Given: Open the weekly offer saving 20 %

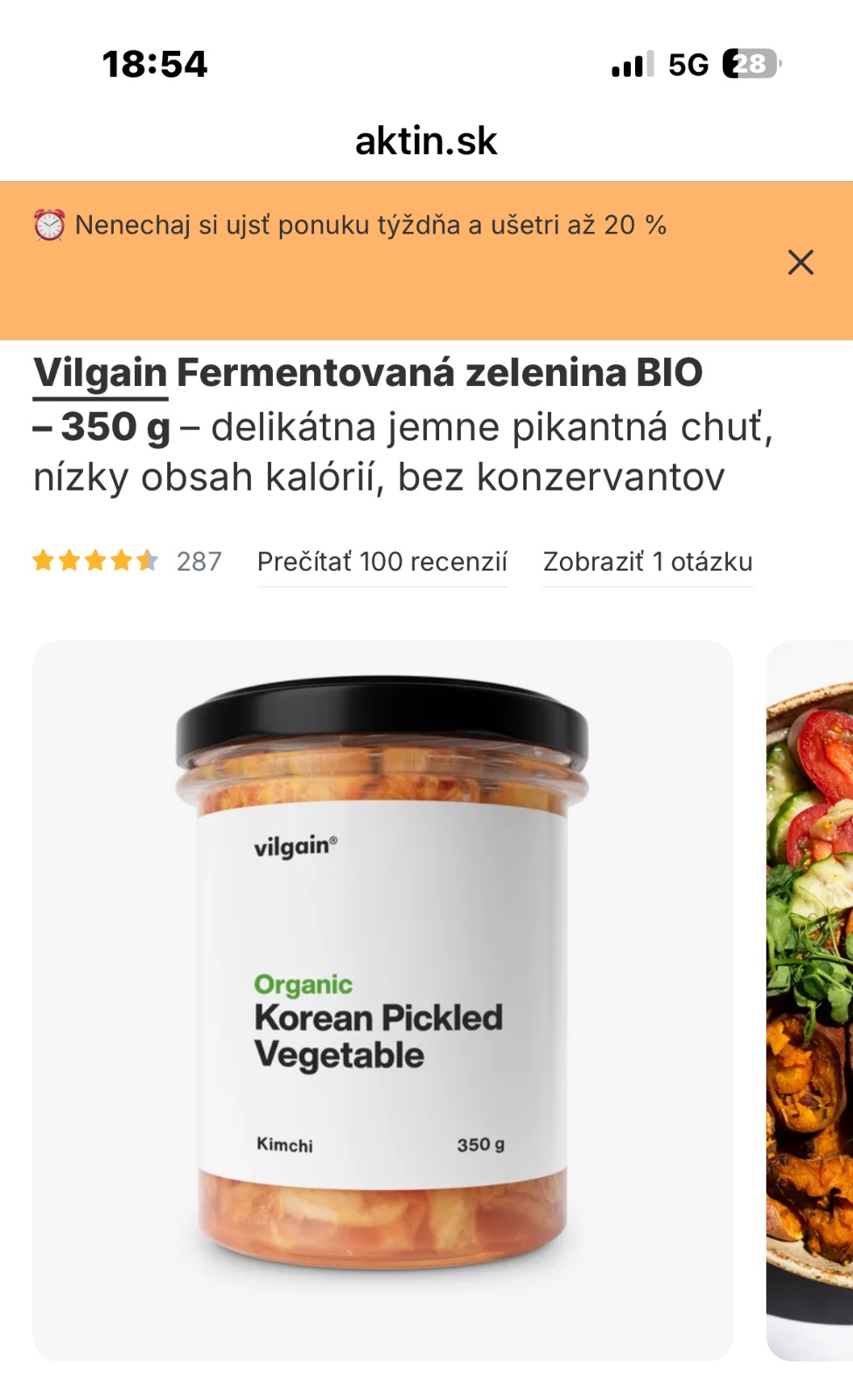Looking at the screenshot, I should tap(370, 226).
